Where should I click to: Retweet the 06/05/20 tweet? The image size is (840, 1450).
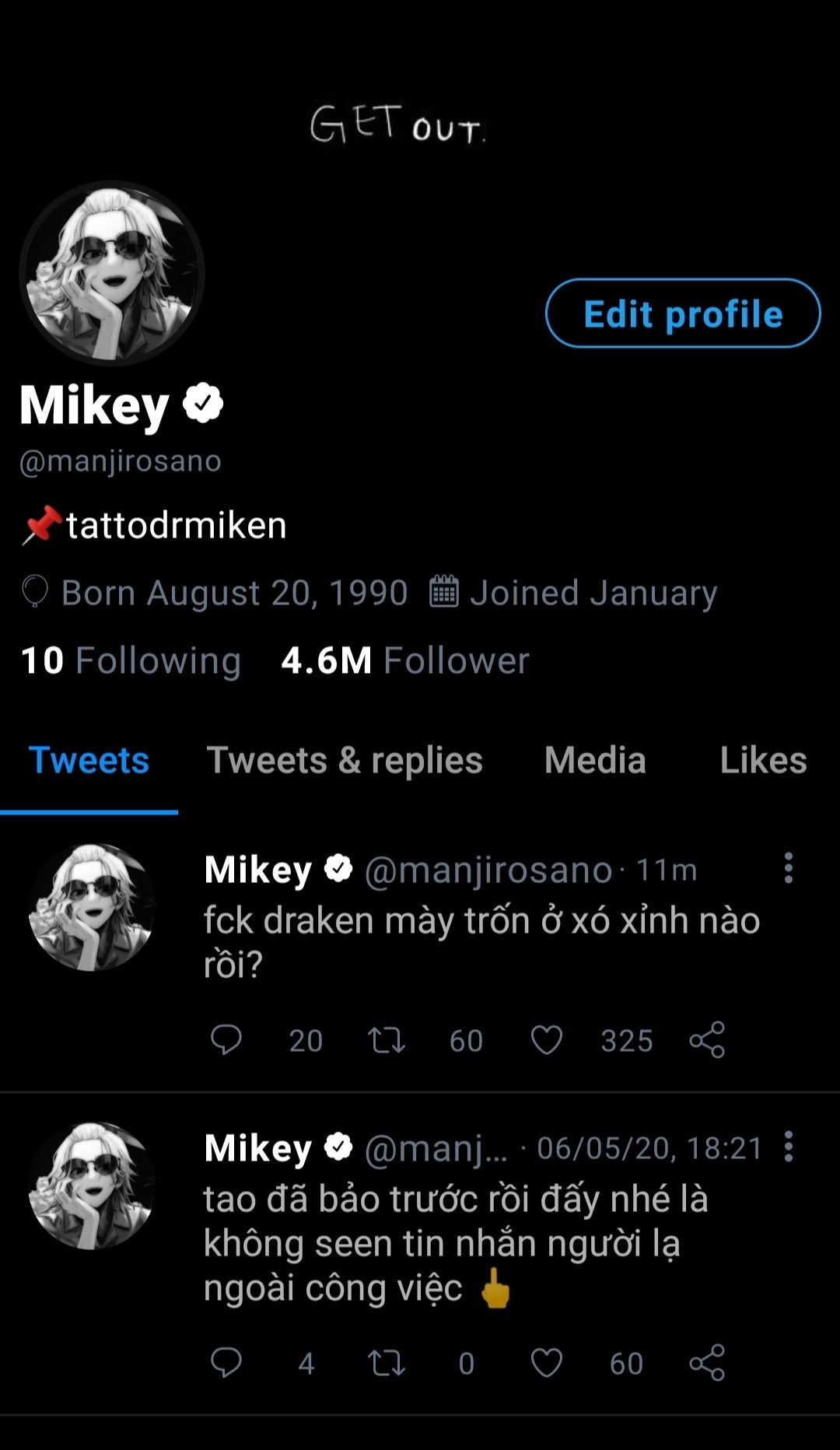387,1363
